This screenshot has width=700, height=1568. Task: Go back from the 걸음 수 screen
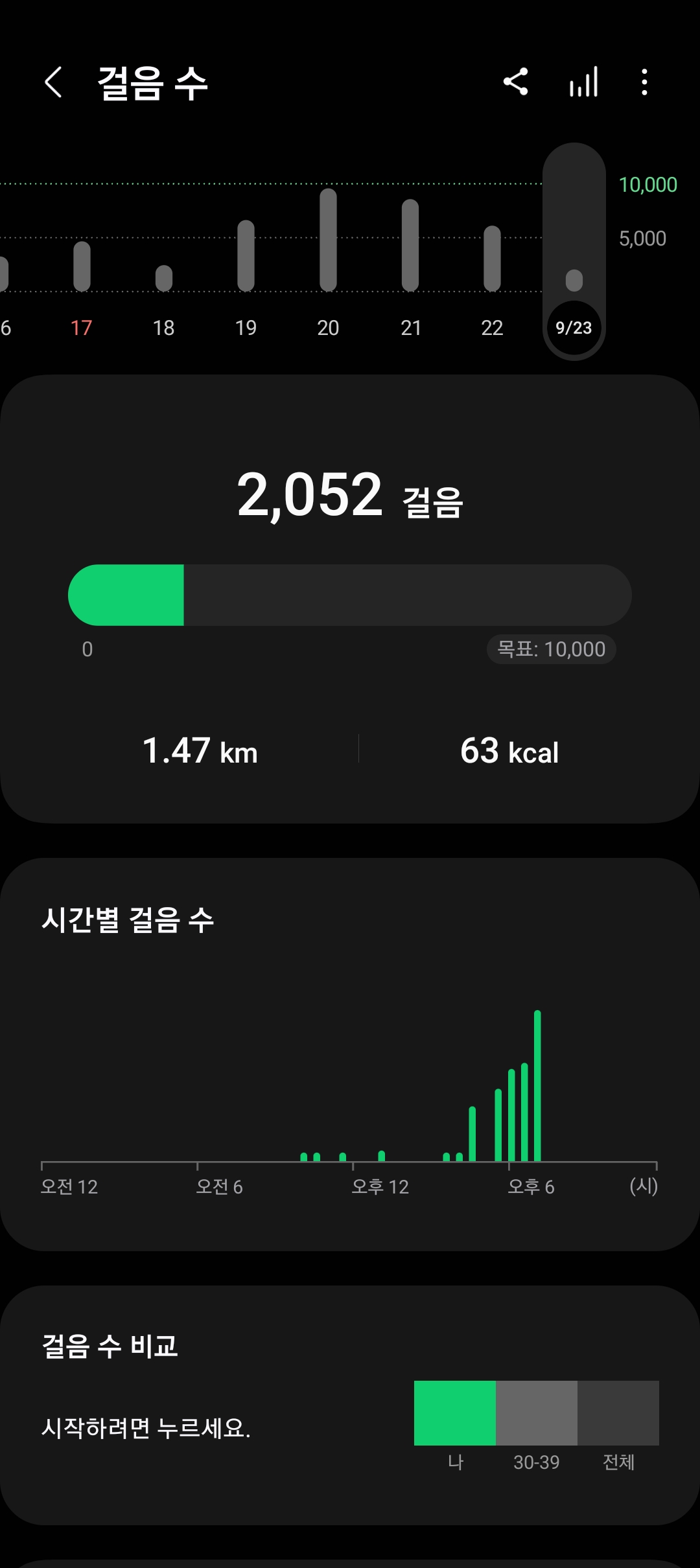(53, 83)
